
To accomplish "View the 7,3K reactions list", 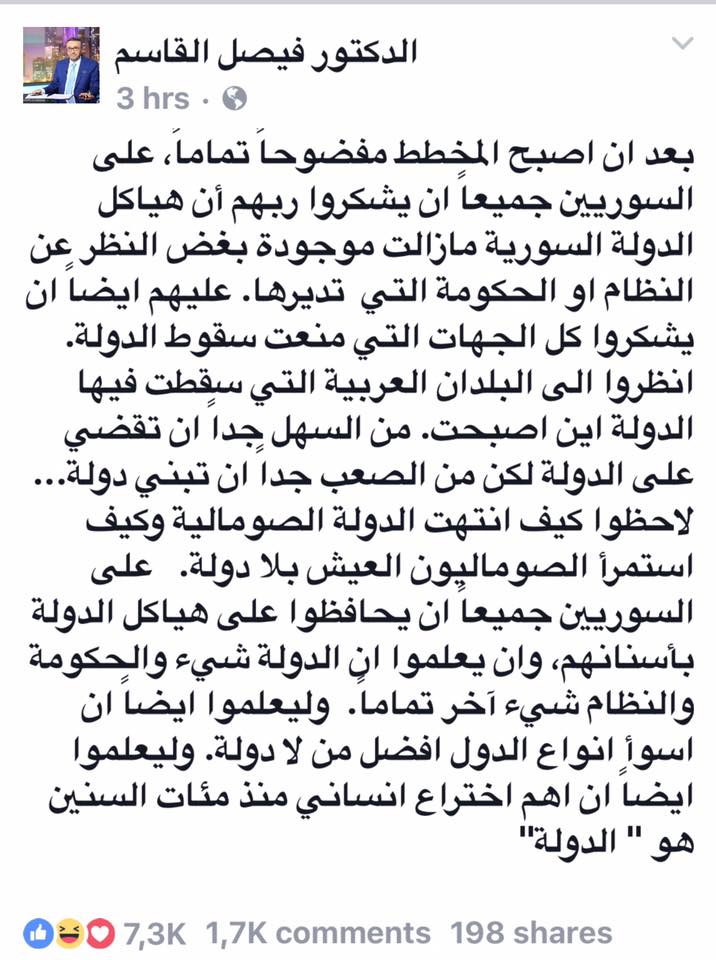I will (109, 934).
